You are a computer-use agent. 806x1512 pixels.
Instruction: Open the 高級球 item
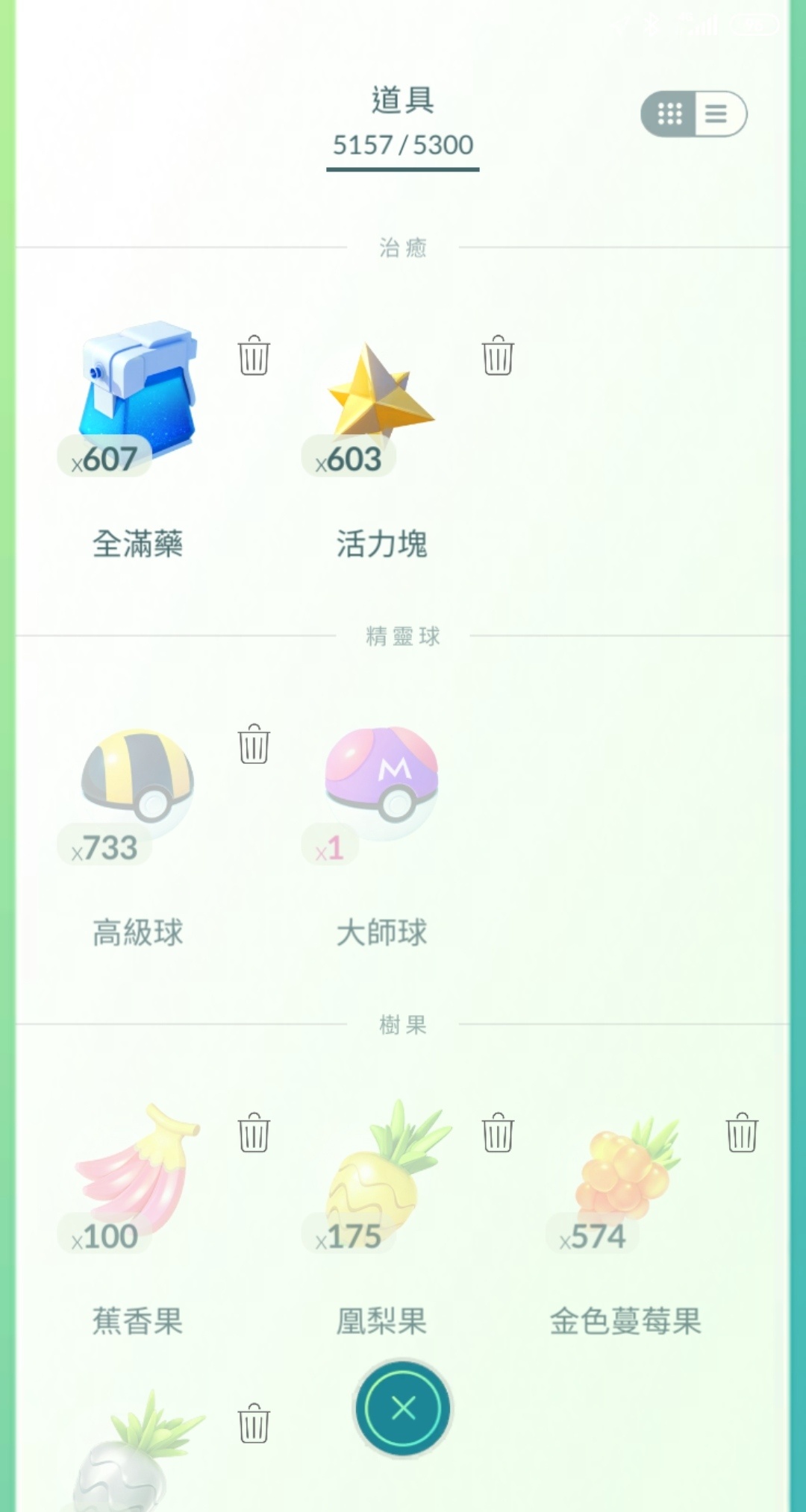pos(138,779)
